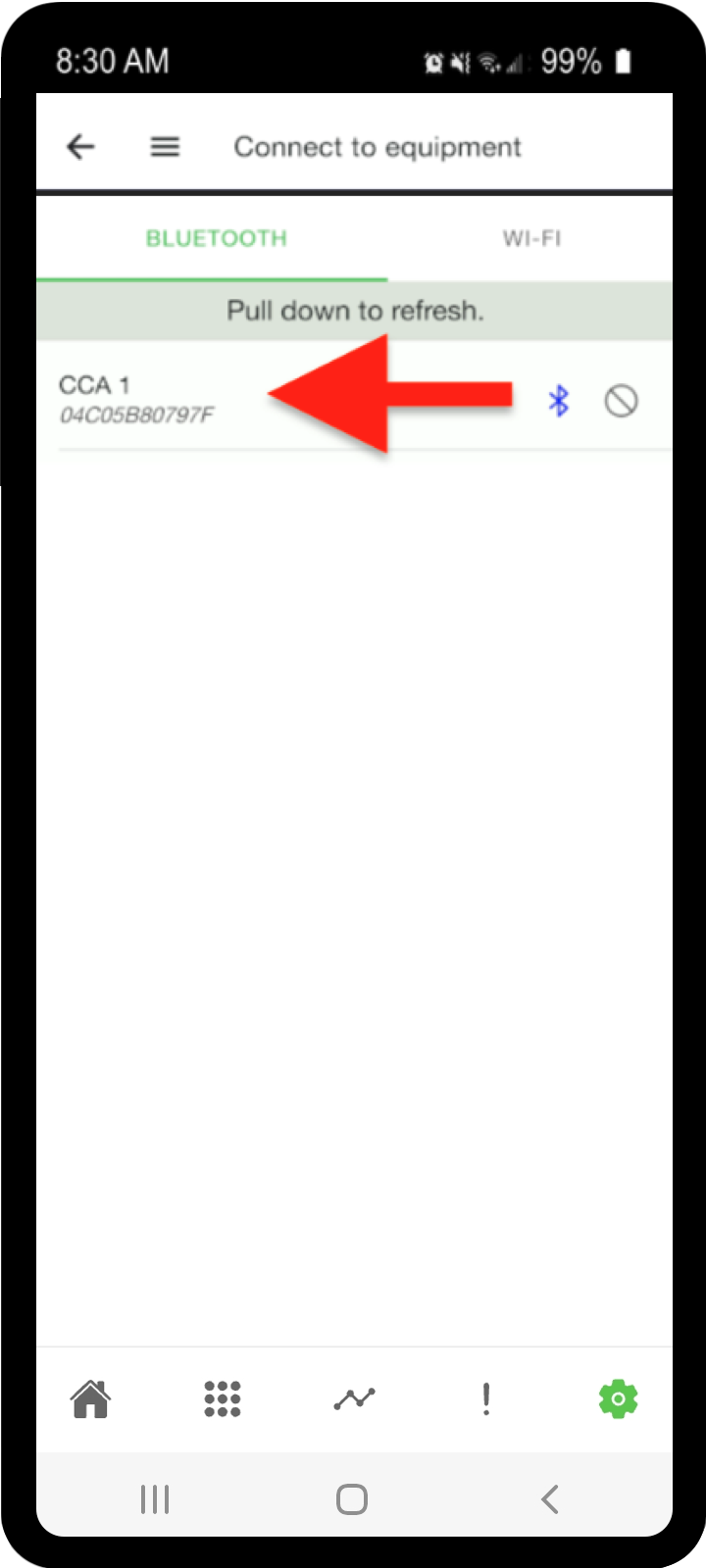706x1568 pixels.
Task: Open the green settings gear tab
Action: [618, 1398]
